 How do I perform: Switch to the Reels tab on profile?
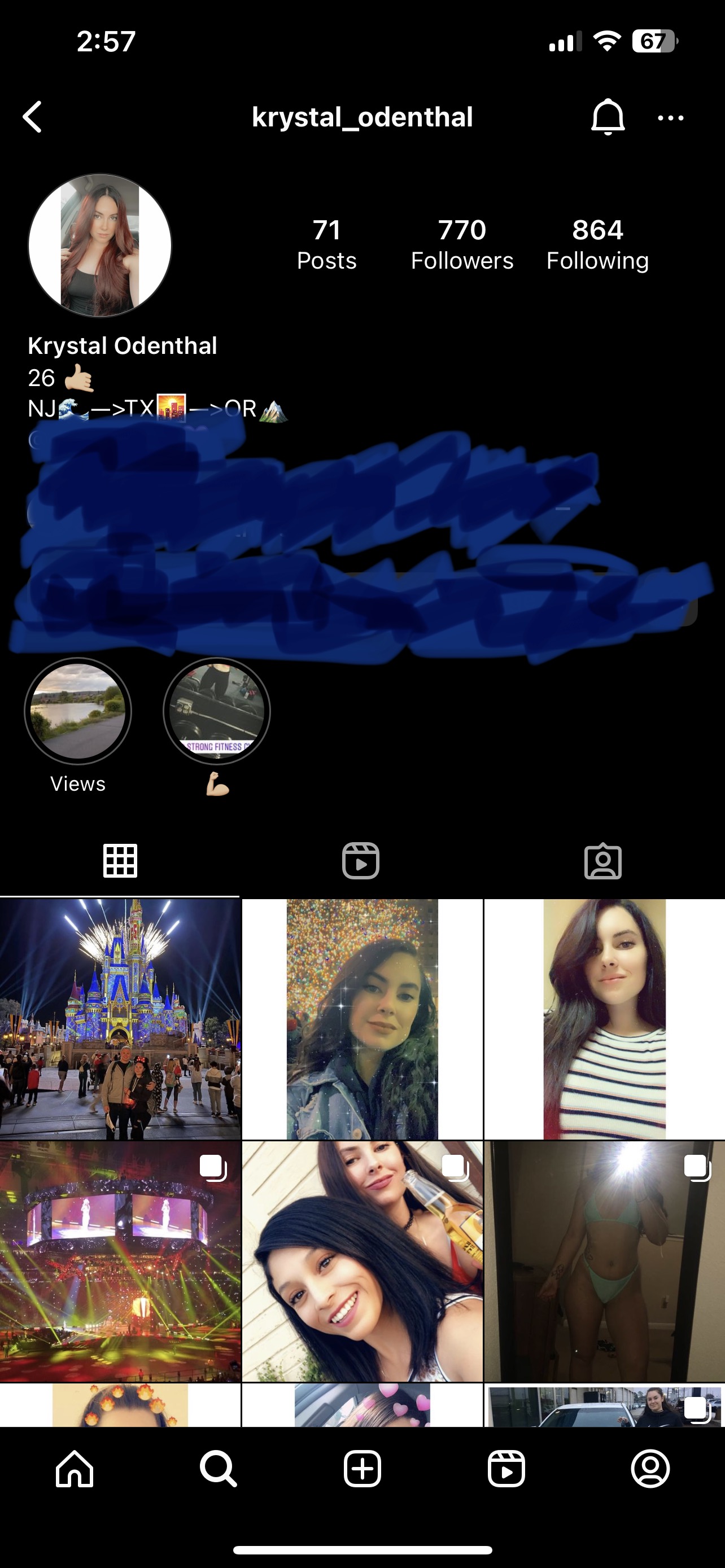point(361,861)
